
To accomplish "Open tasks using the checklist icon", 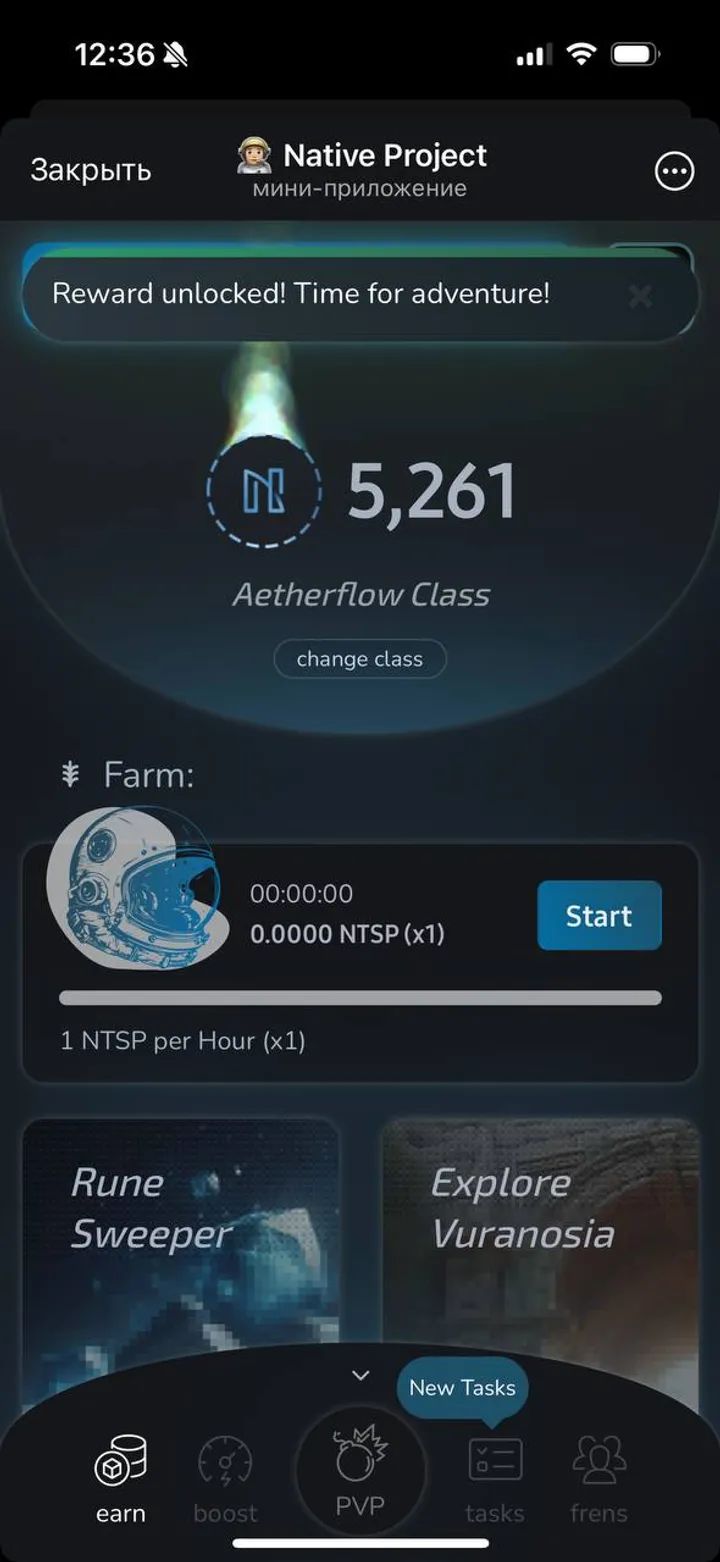I will [x=495, y=1459].
